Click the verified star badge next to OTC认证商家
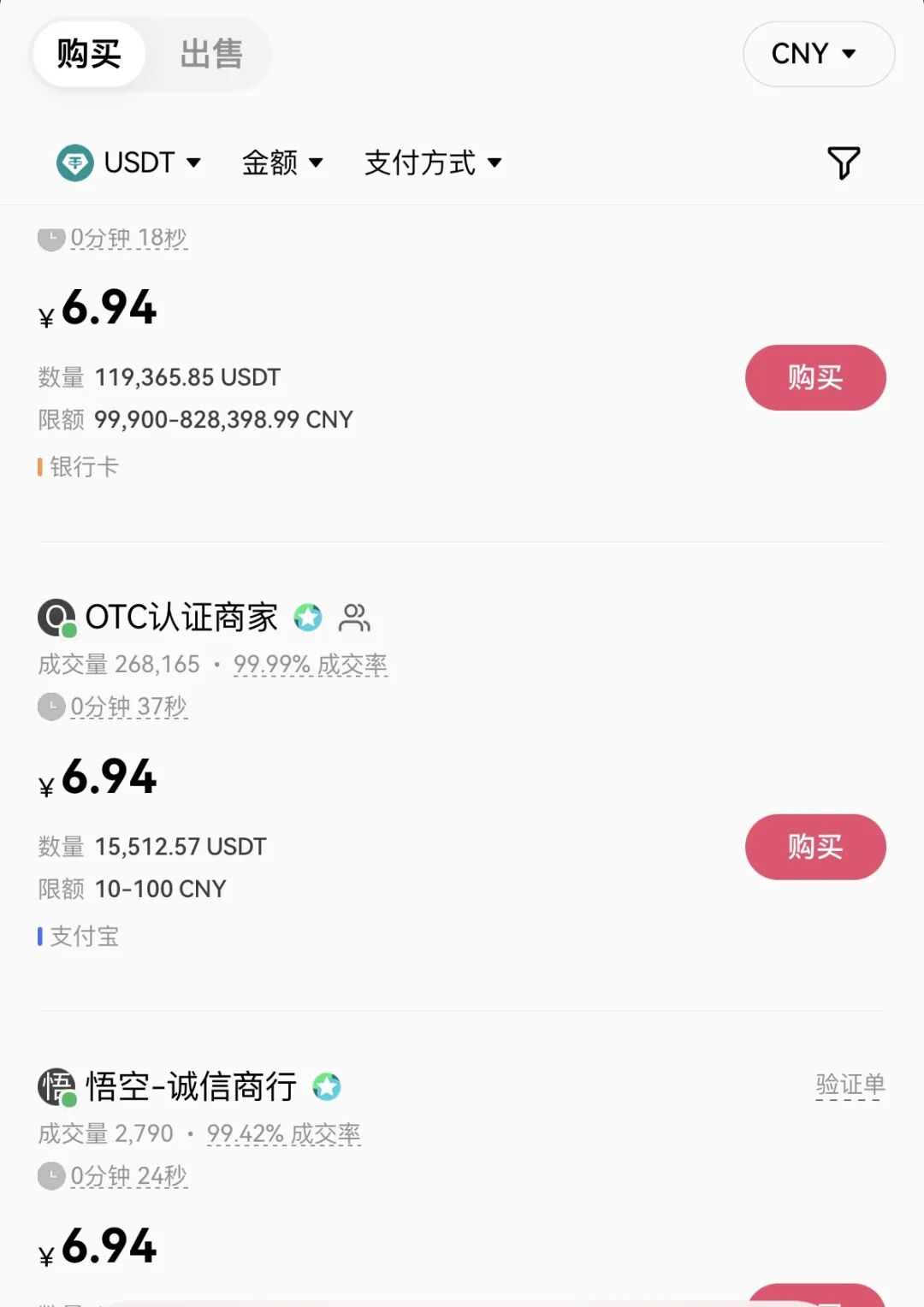 tap(308, 618)
